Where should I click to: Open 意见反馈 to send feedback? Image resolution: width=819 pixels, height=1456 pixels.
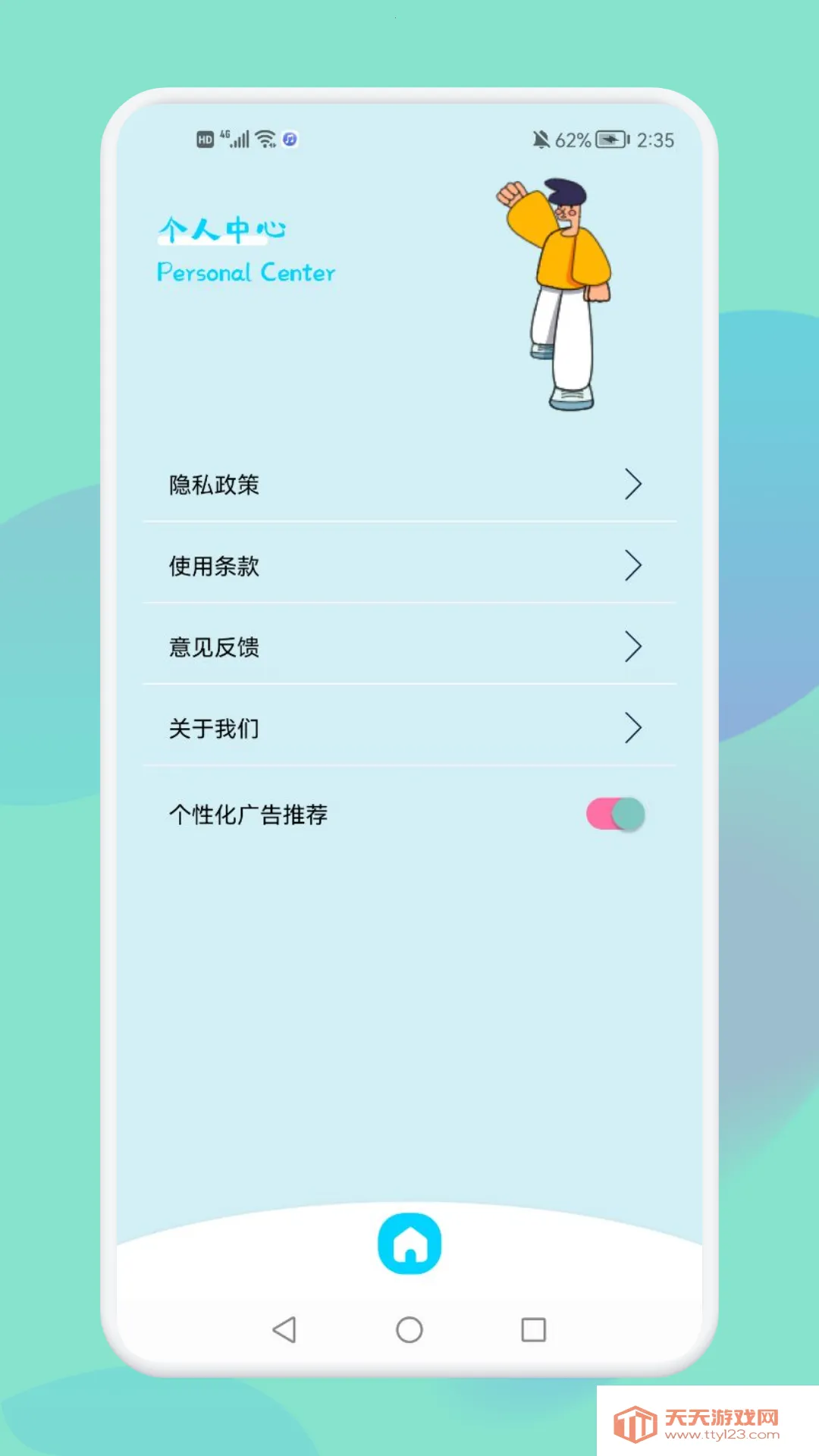(x=214, y=647)
